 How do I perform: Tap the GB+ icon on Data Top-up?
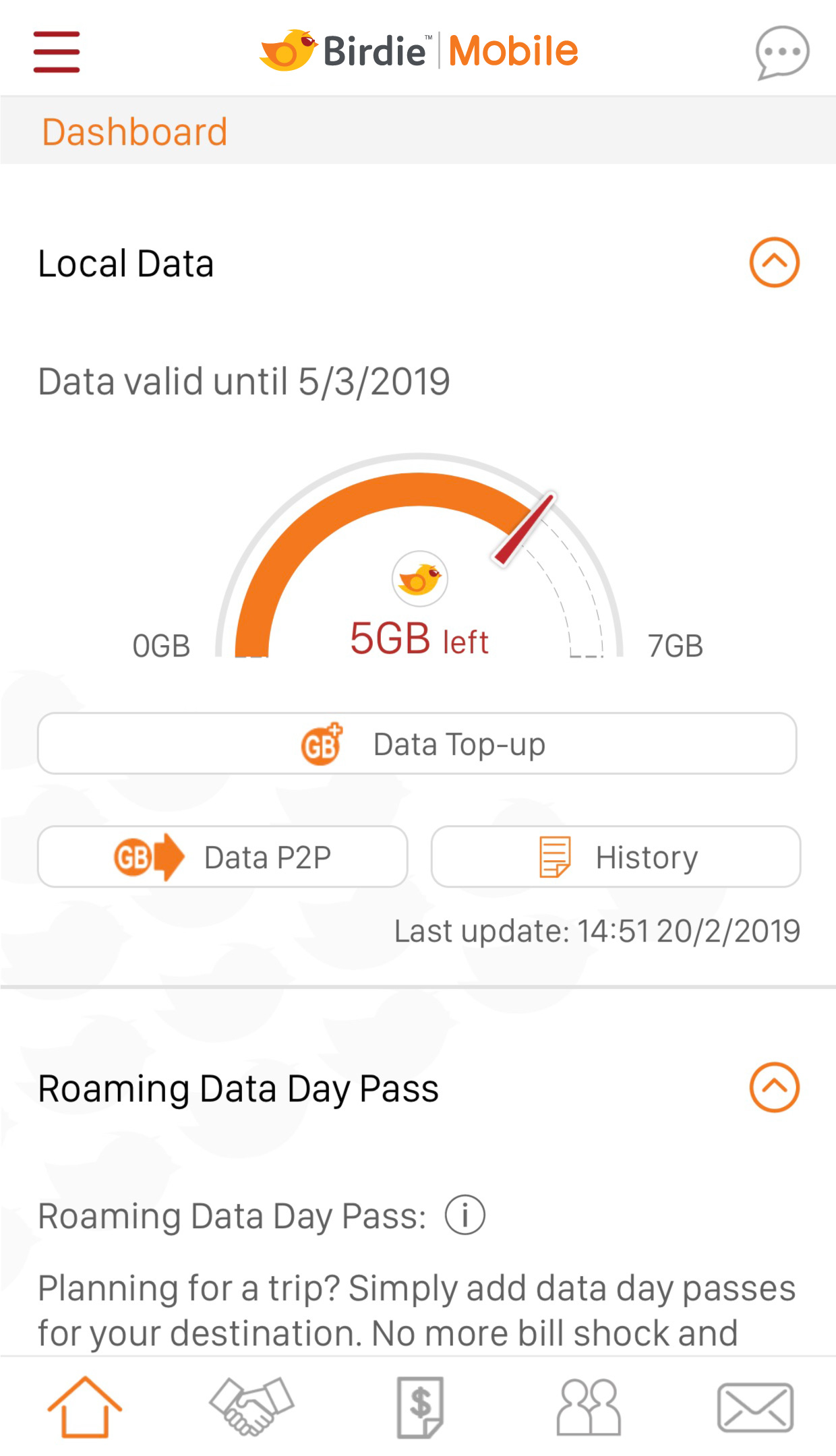tap(320, 744)
